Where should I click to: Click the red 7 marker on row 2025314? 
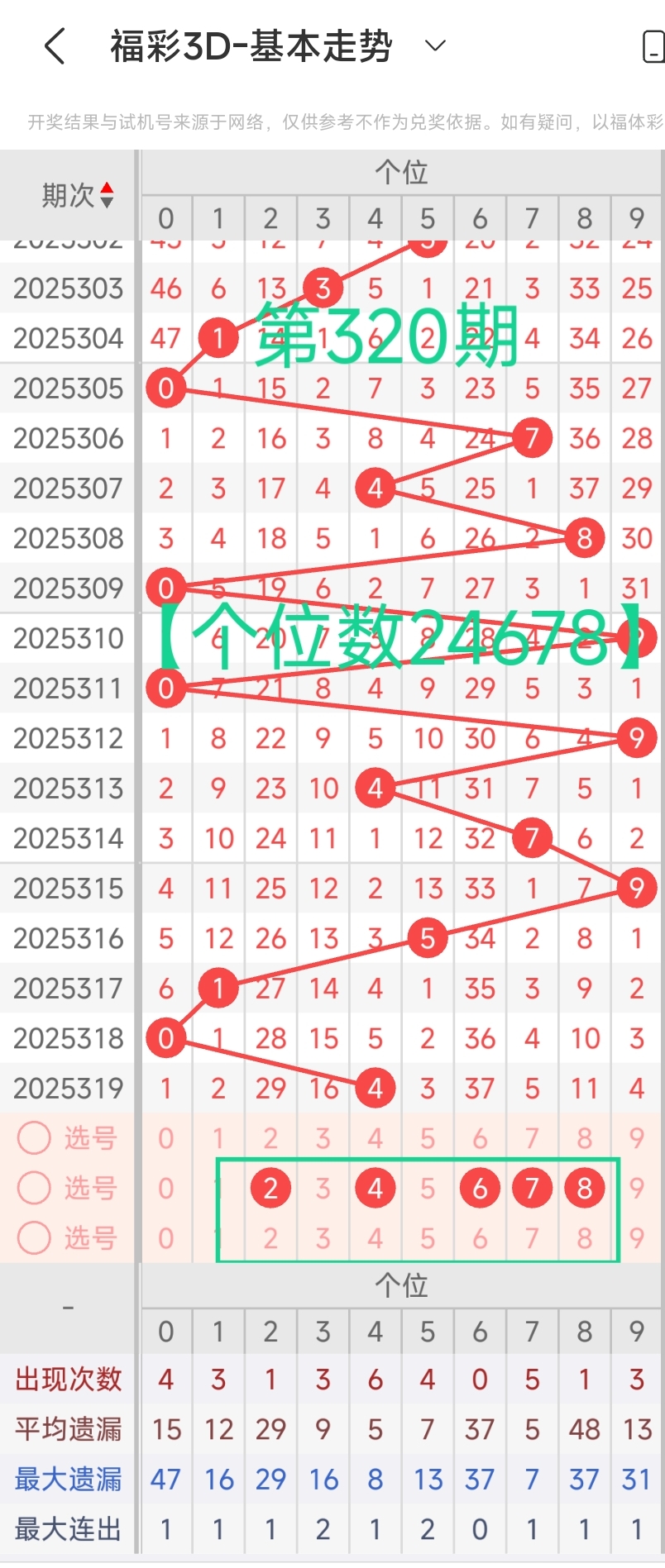tap(532, 838)
